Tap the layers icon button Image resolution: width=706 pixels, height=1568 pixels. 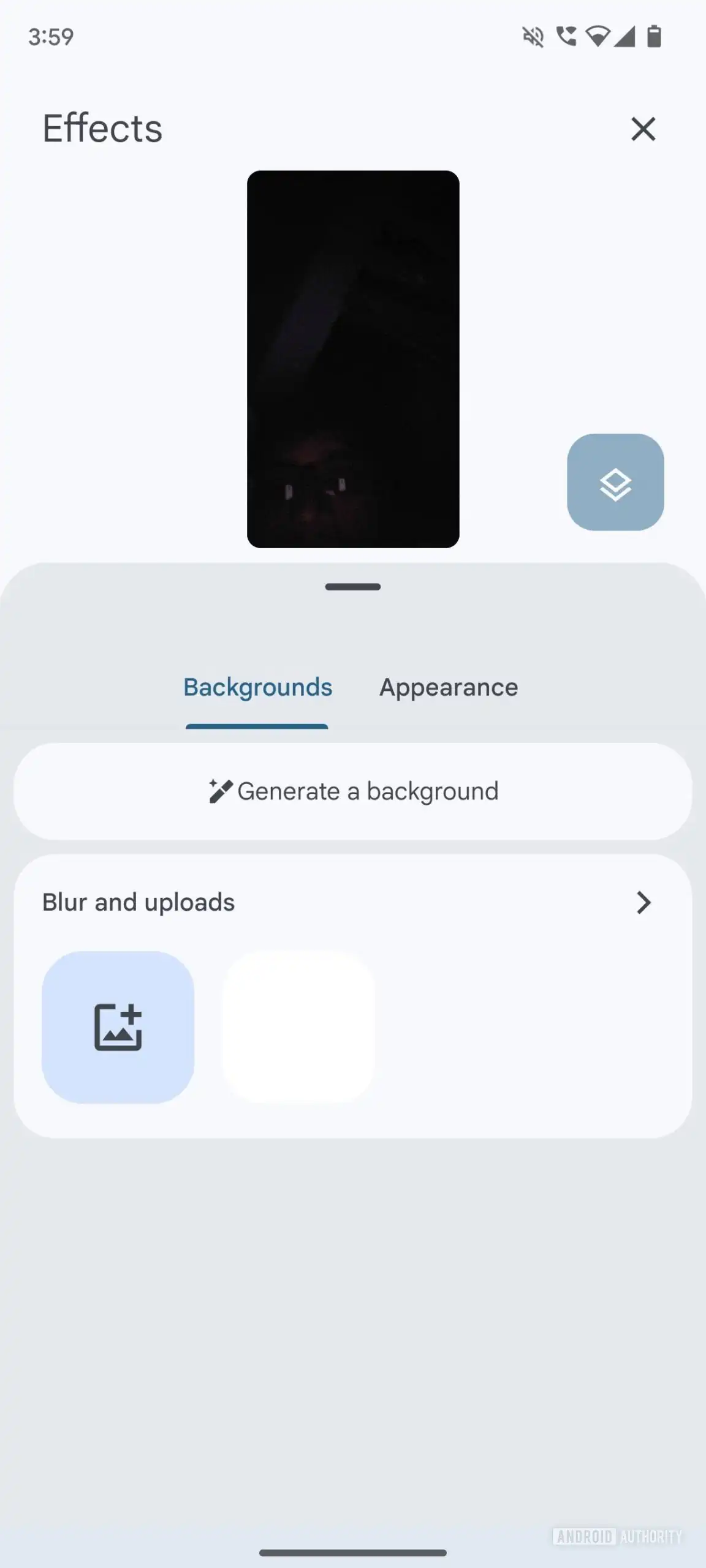pos(615,482)
